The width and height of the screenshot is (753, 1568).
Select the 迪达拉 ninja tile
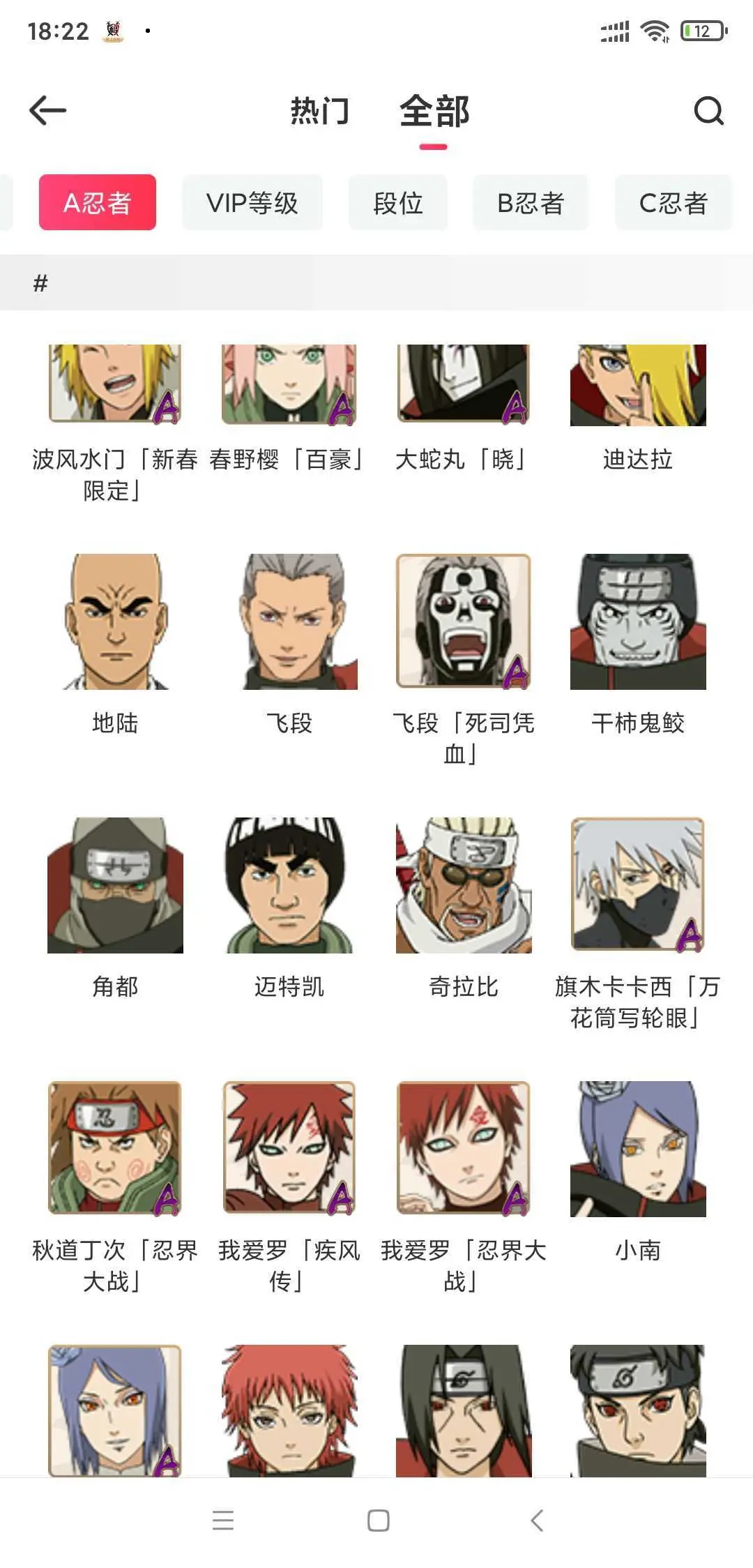click(x=637, y=384)
